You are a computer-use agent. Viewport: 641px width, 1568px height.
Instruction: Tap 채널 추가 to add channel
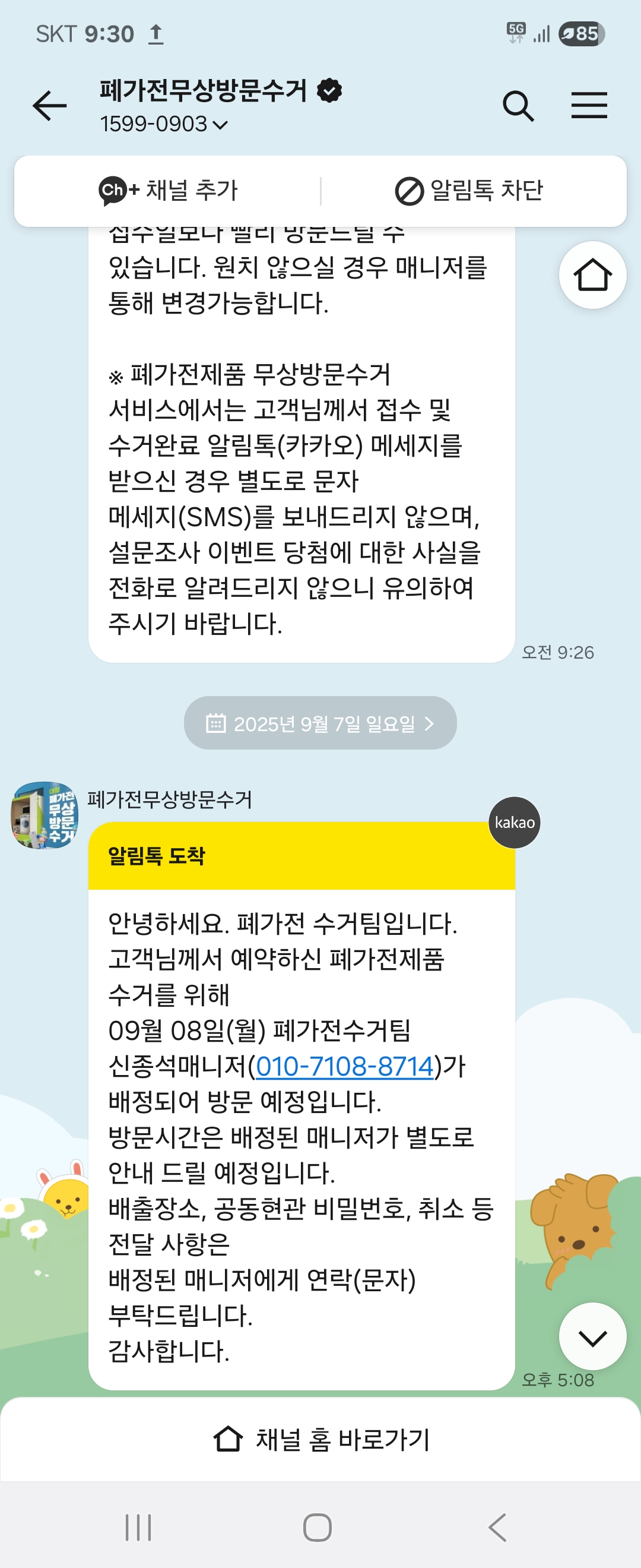click(169, 191)
